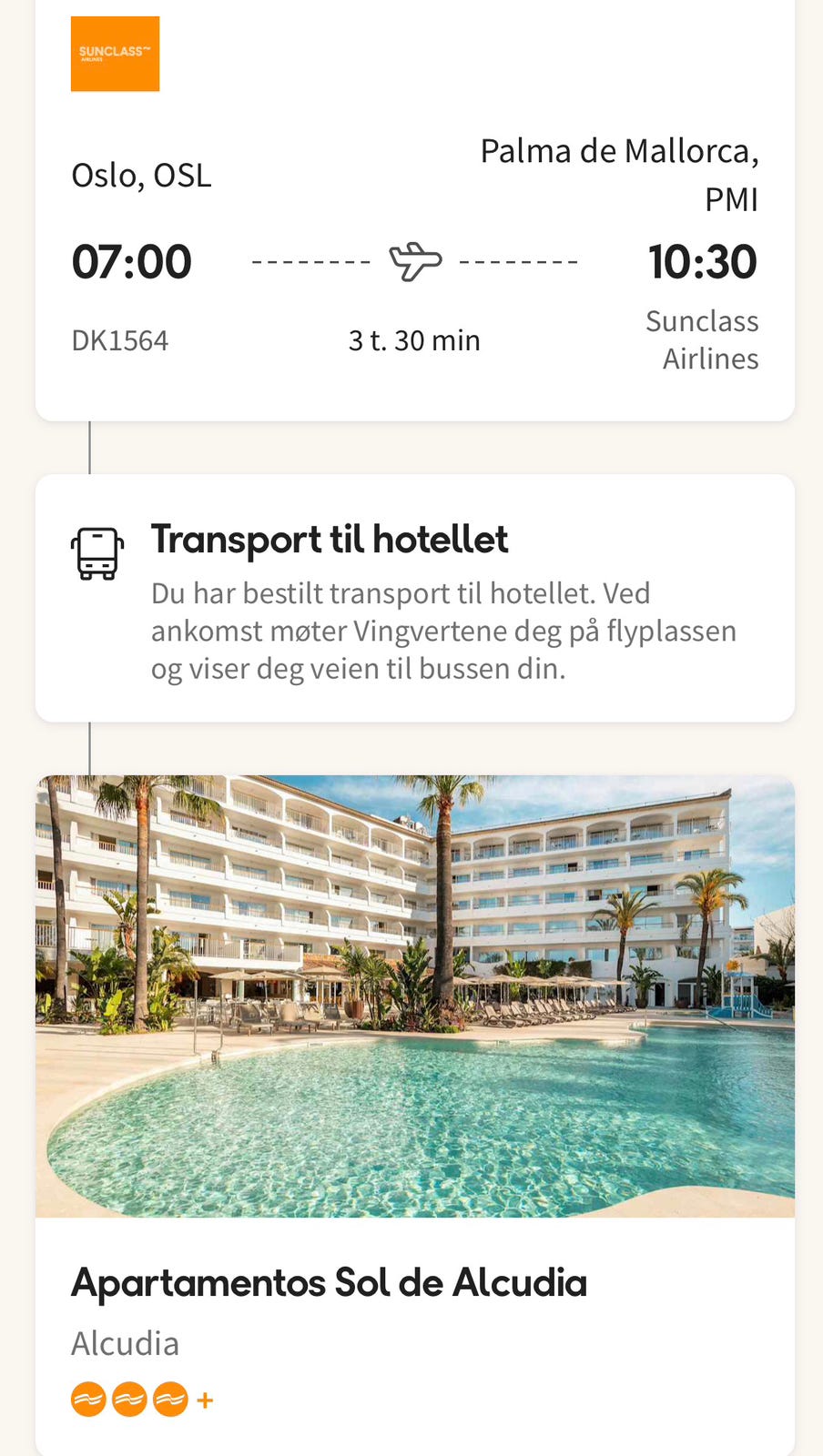
Task: Click the third wave rating symbol
Action: click(x=172, y=1399)
